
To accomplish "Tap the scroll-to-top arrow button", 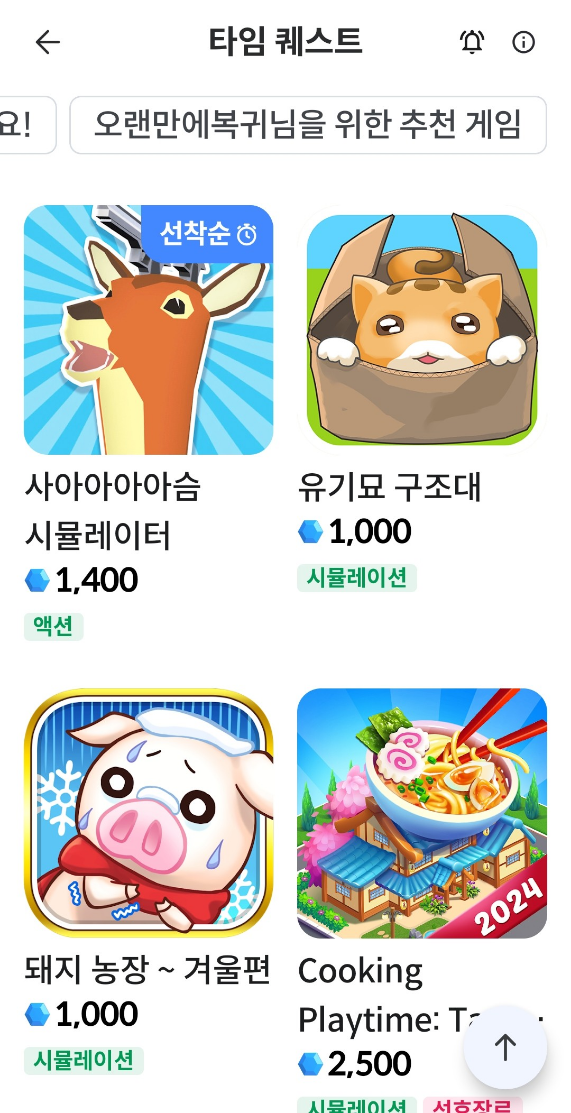I will pos(505,1047).
